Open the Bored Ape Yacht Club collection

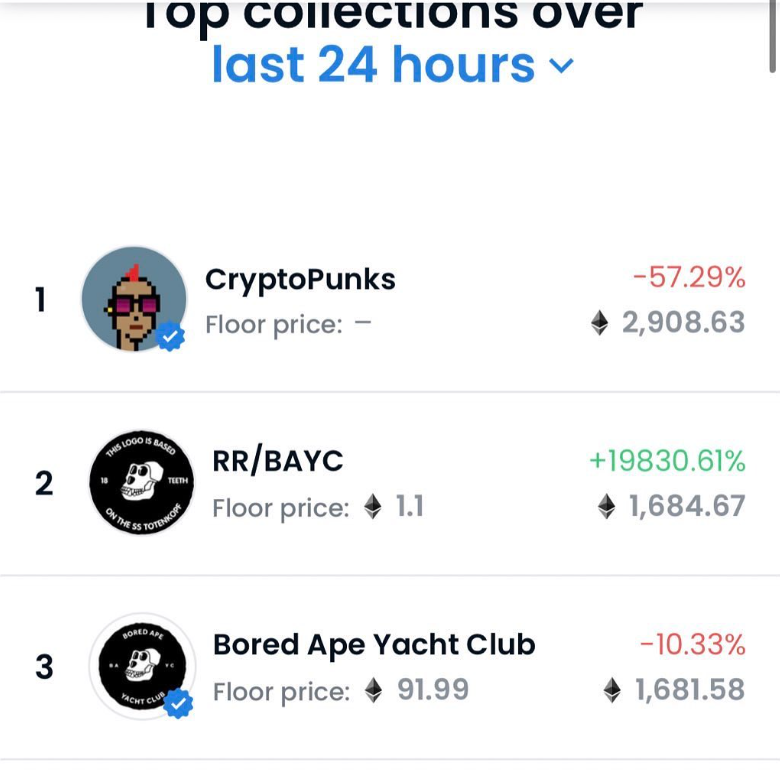click(x=374, y=645)
